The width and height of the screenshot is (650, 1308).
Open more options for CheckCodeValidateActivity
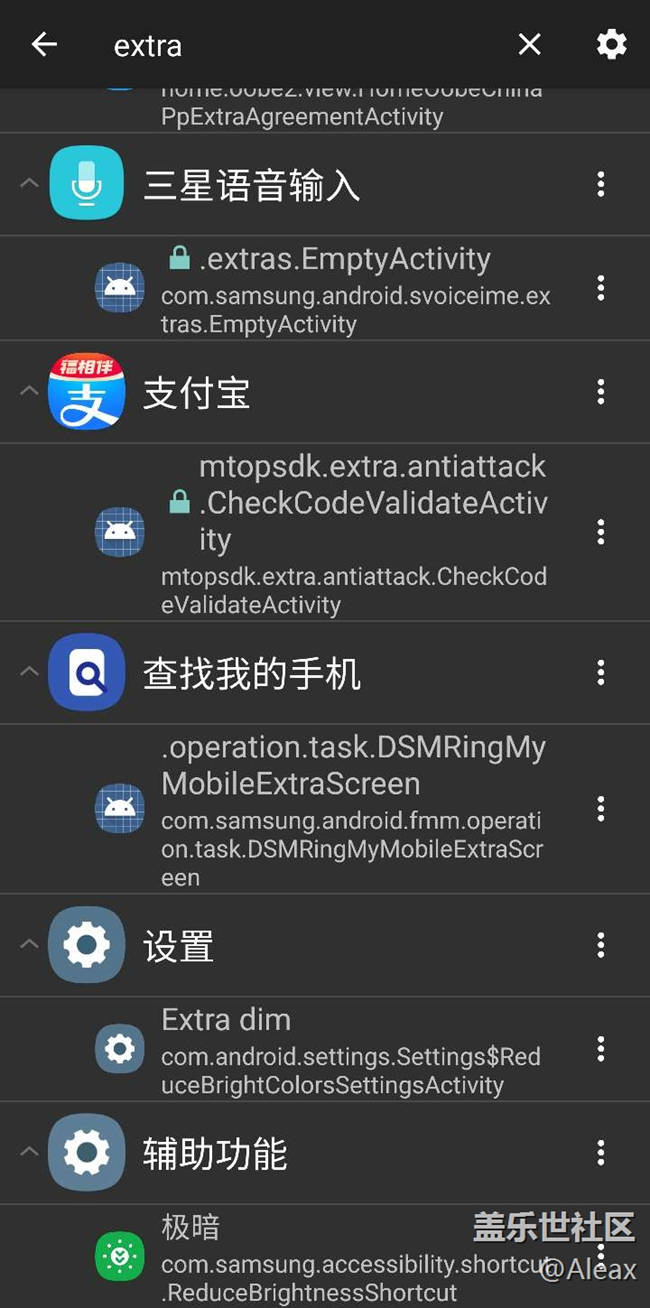tap(600, 532)
